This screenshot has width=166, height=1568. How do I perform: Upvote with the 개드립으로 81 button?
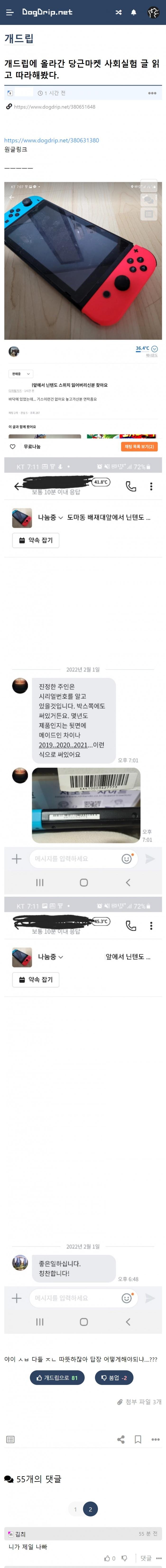click(57, 1377)
